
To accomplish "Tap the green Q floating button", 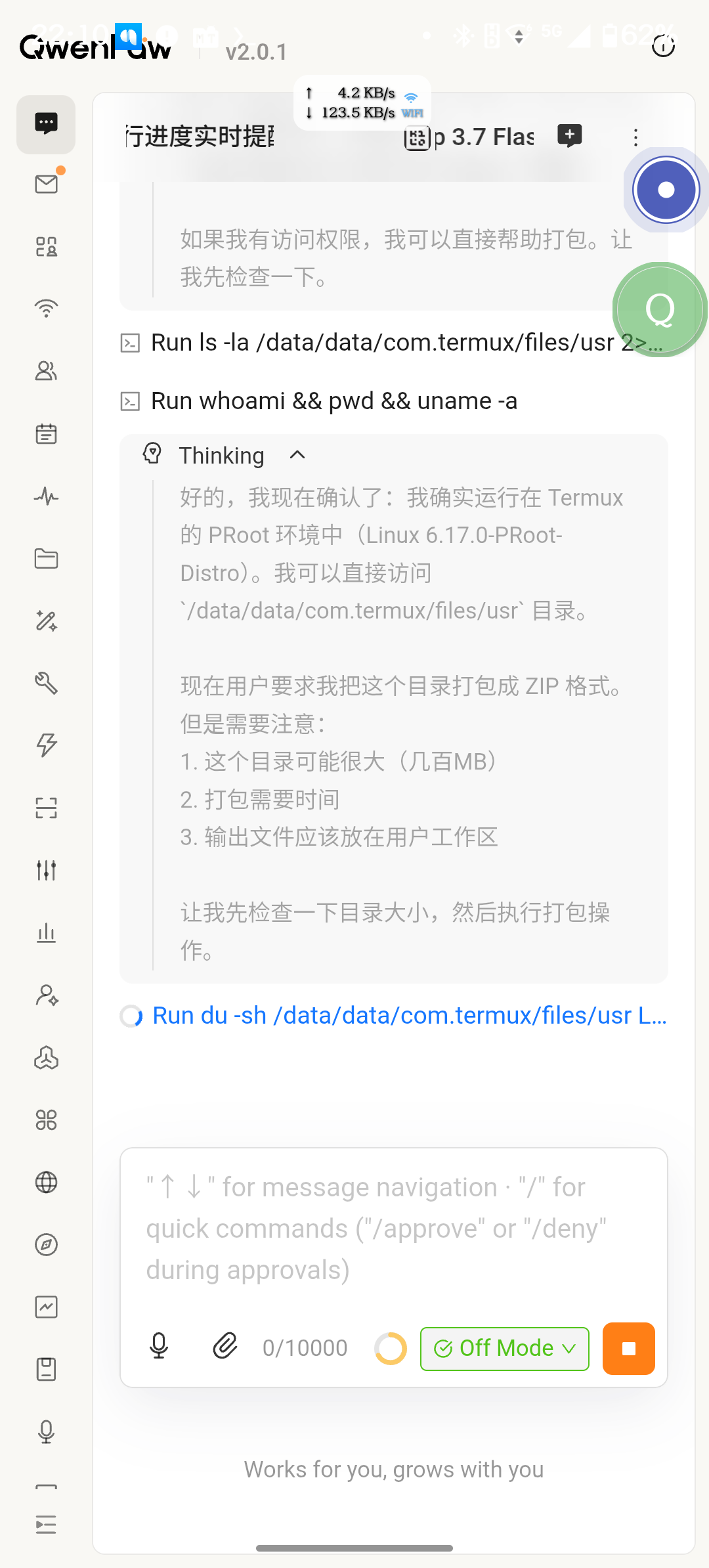I will [660, 309].
